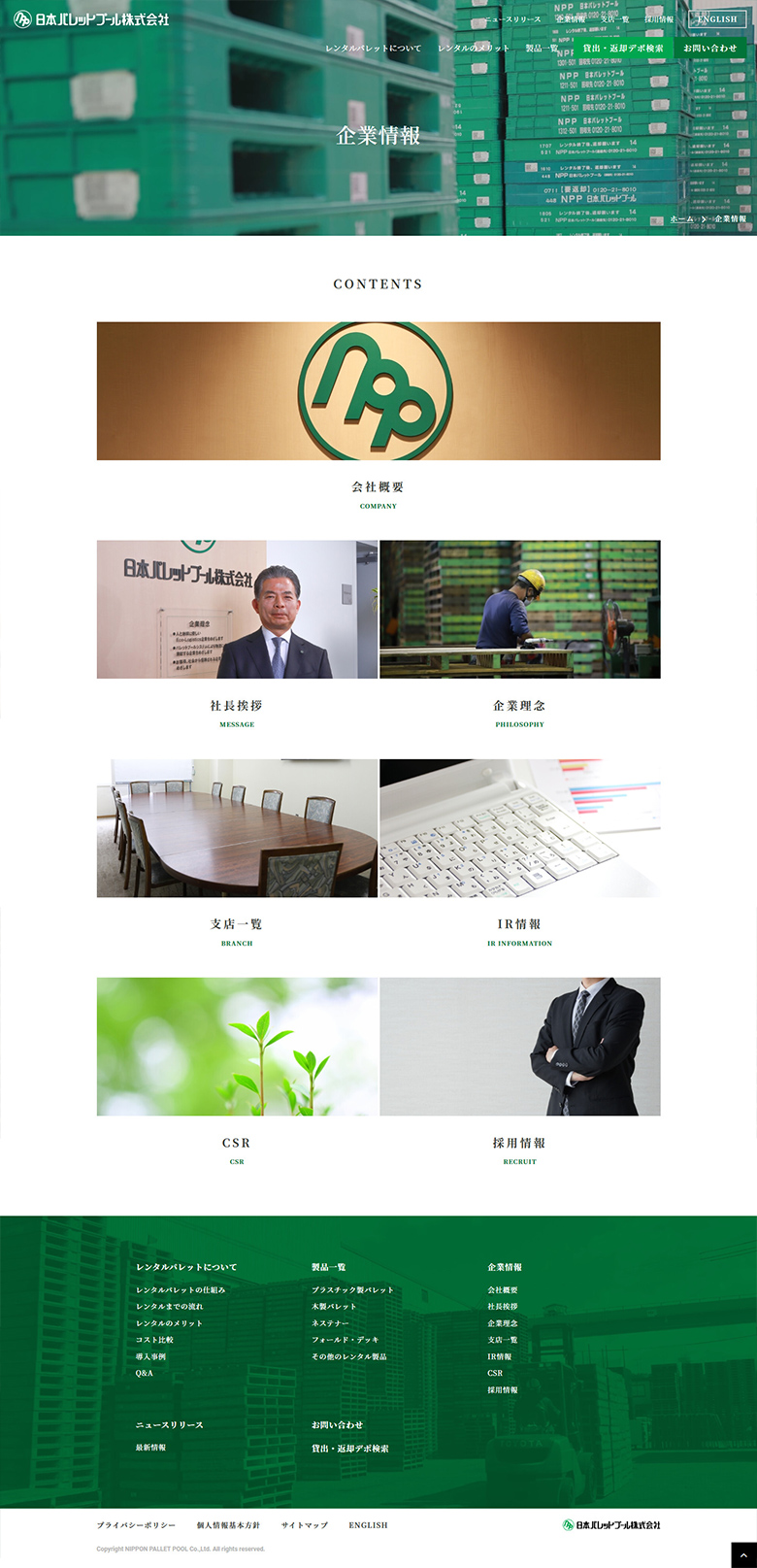Open 貸出・返却デポ検索 in the header
757x1568 pixels.
623,49
